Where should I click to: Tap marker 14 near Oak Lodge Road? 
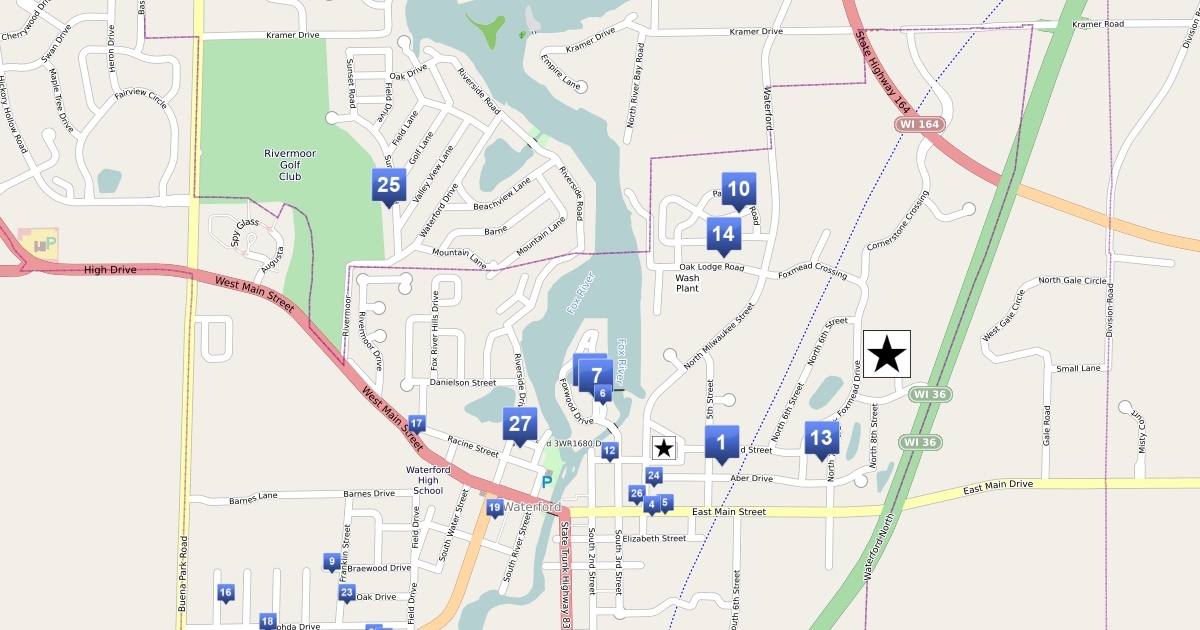tap(723, 234)
